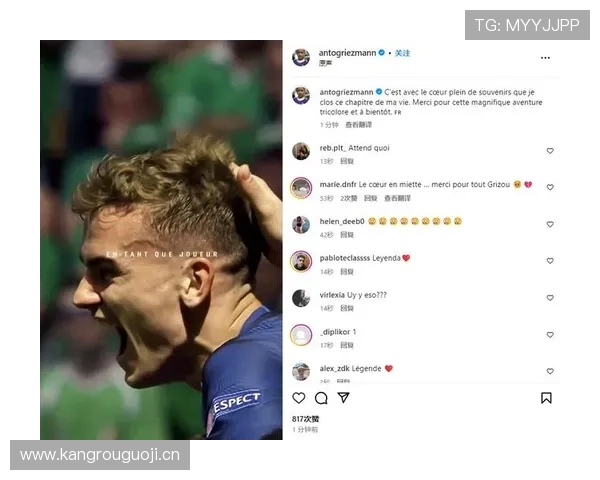
Task: View translation of the post caption
Action: (x=358, y=125)
